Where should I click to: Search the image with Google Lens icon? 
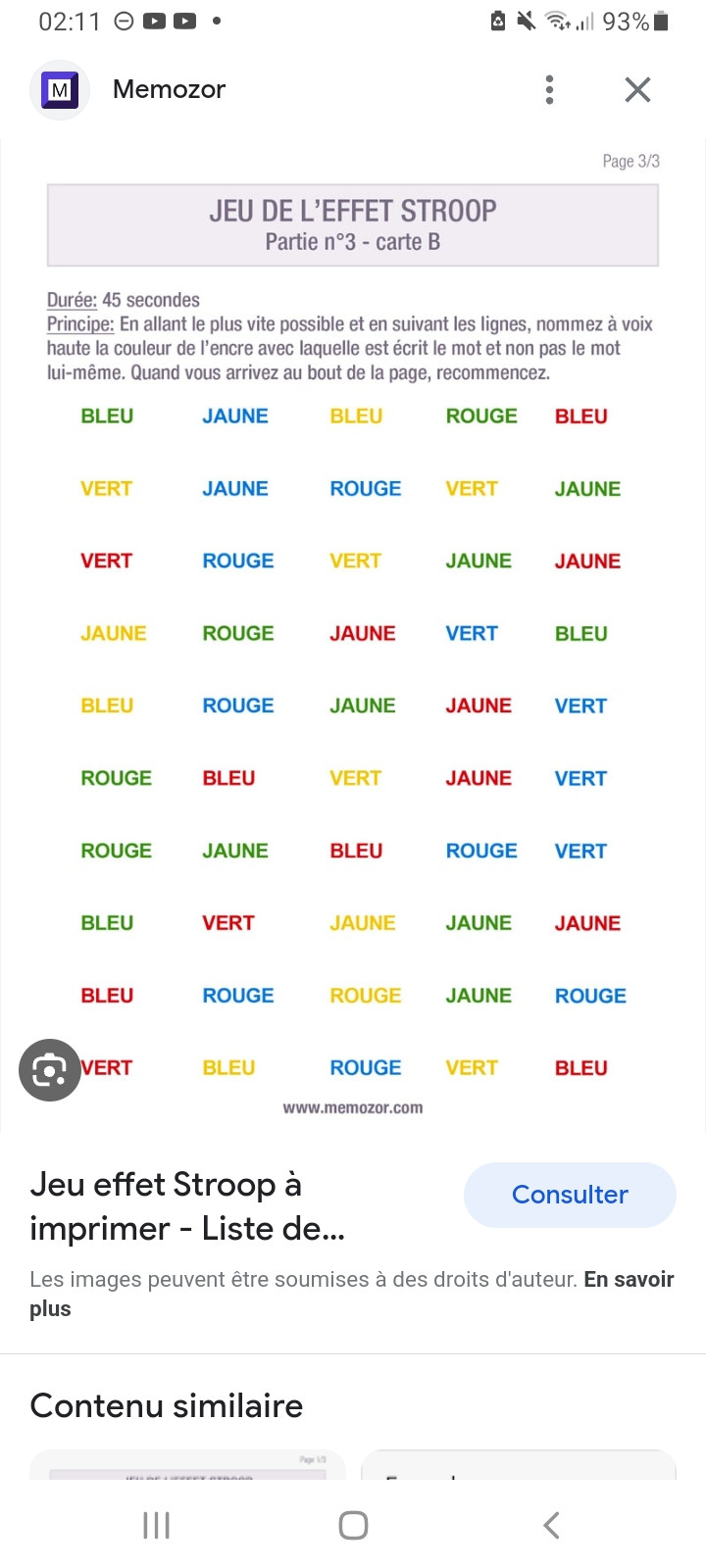50,1070
